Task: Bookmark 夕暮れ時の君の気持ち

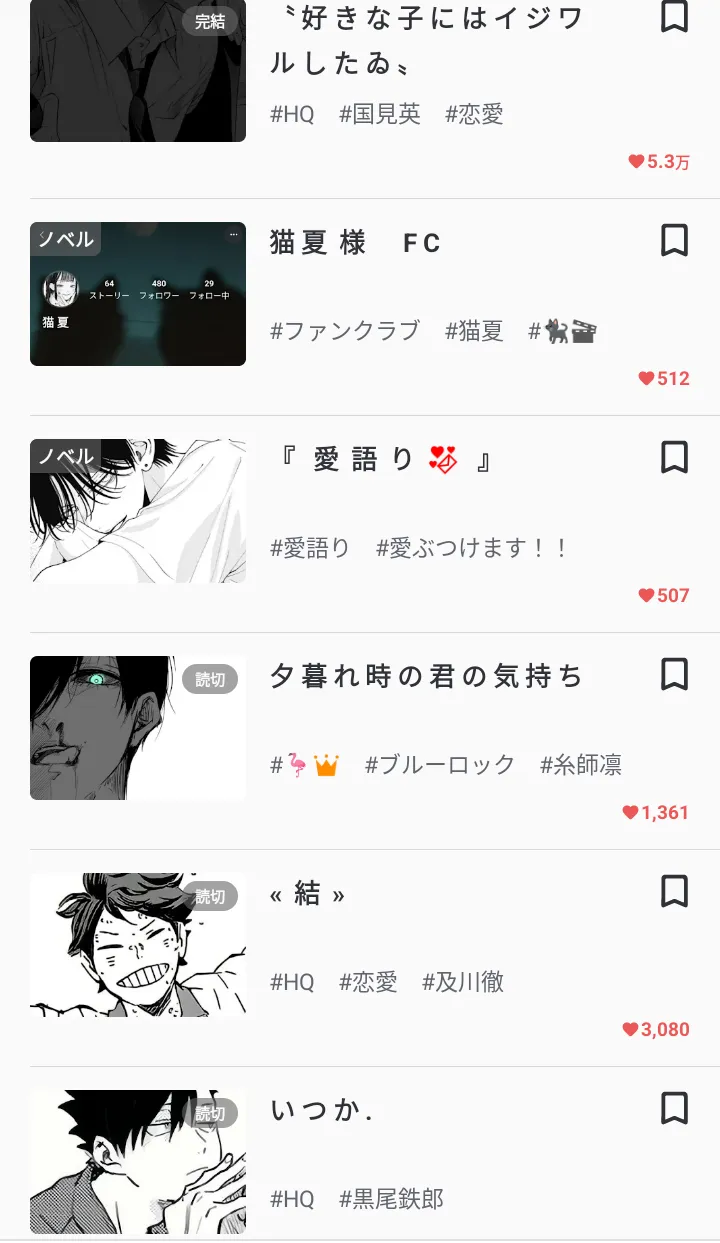Action: [675, 674]
